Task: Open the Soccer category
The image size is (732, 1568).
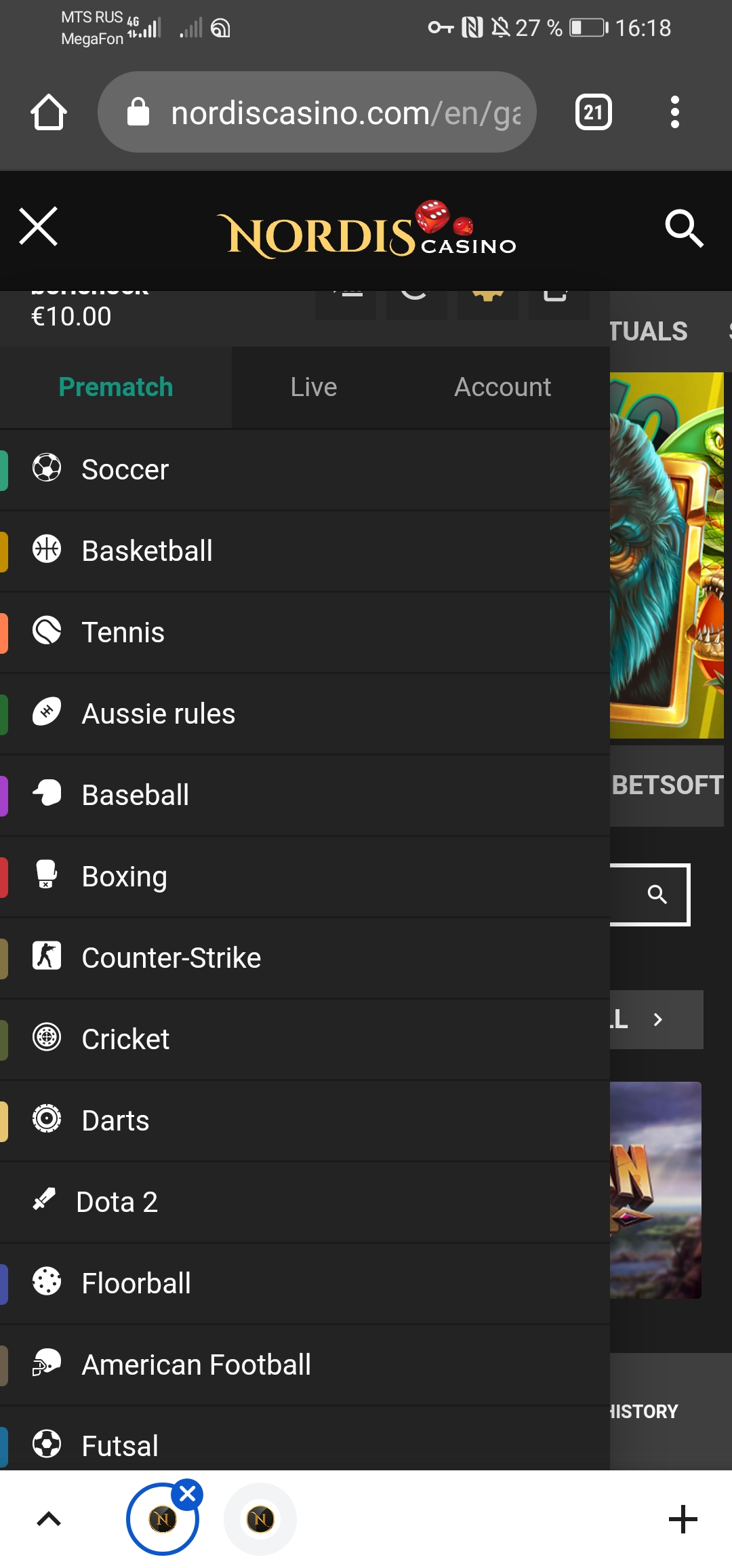Action: (305, 469)
